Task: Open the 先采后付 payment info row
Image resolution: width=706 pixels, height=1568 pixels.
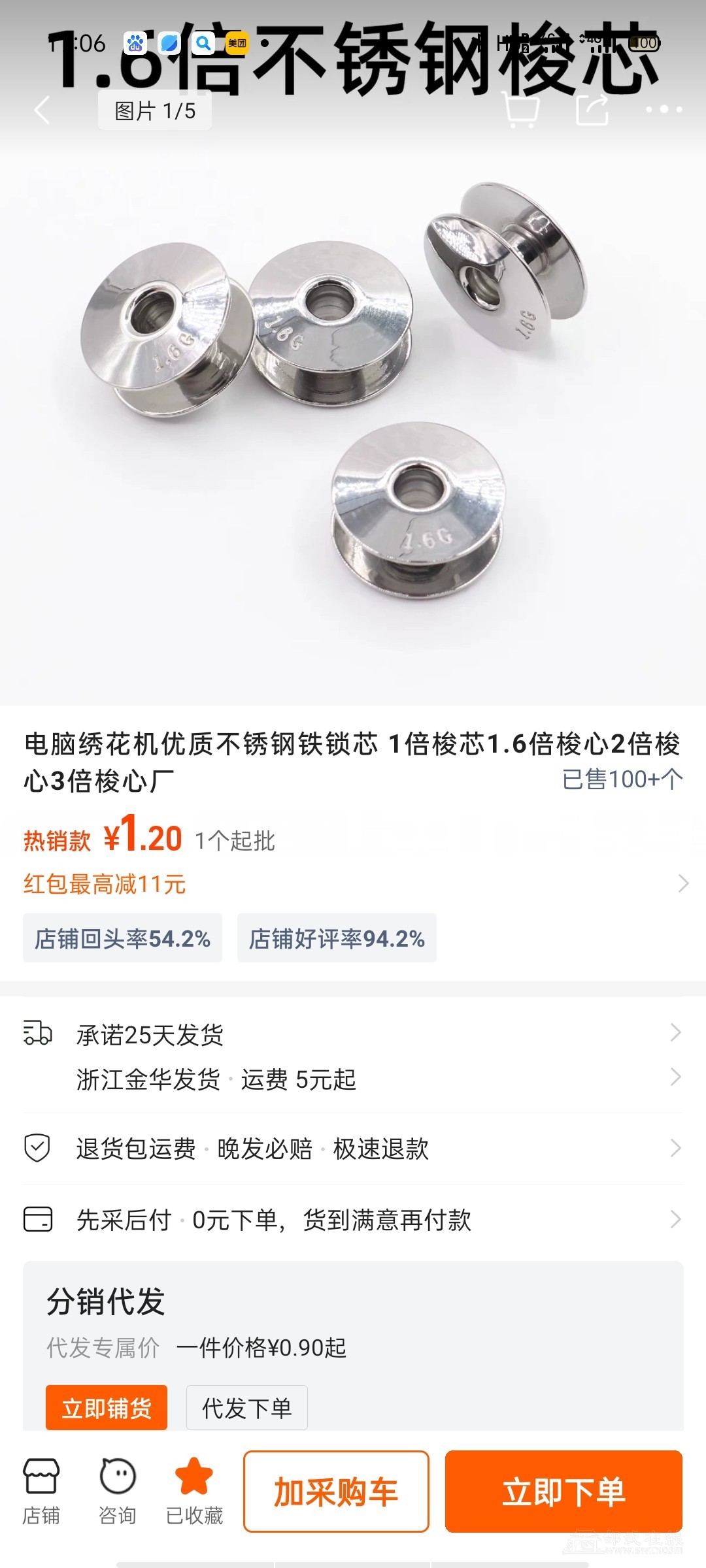Action: point(353,1220)
